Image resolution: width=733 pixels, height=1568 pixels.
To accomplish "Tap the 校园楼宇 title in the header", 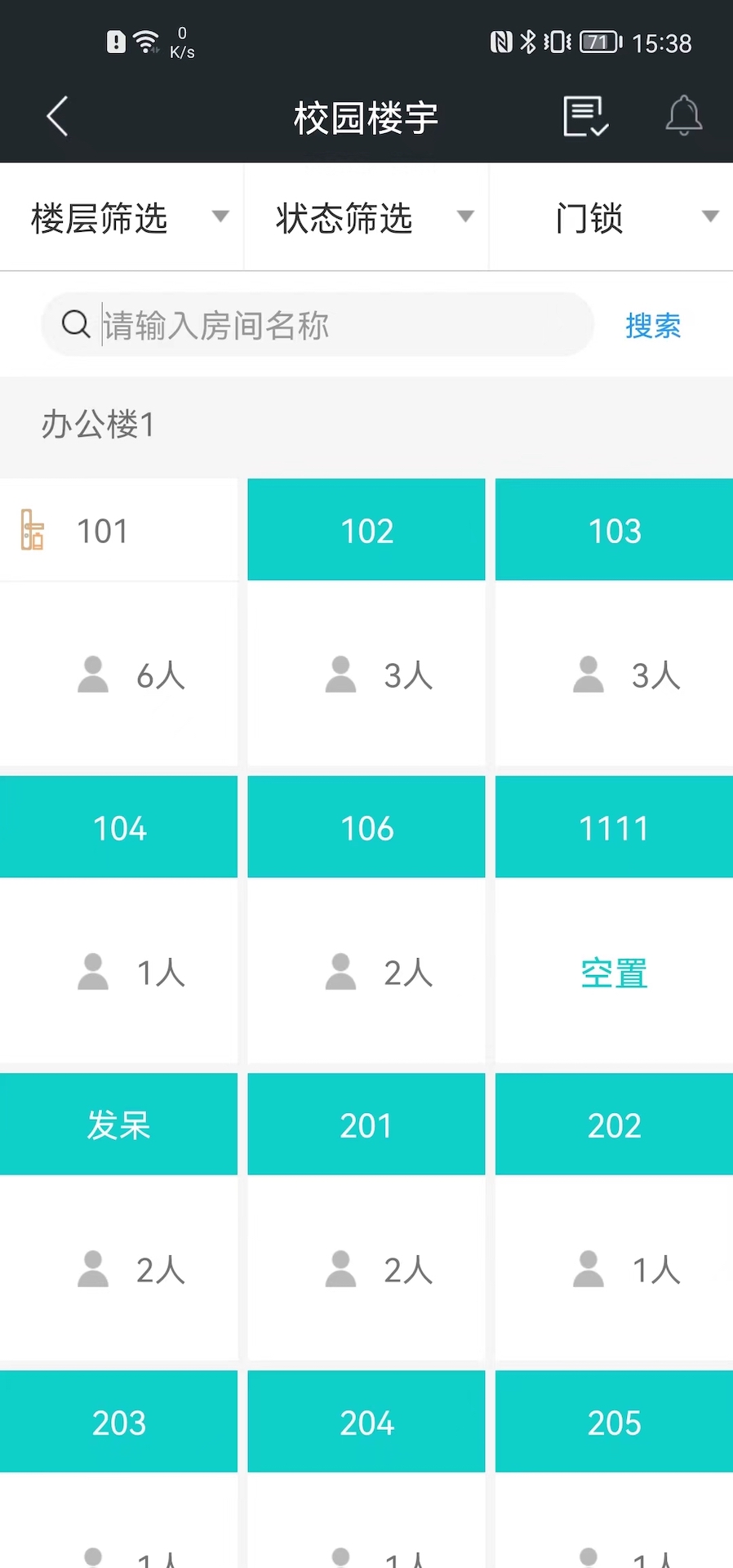I will pyautogui.click(x=366, y=117).
